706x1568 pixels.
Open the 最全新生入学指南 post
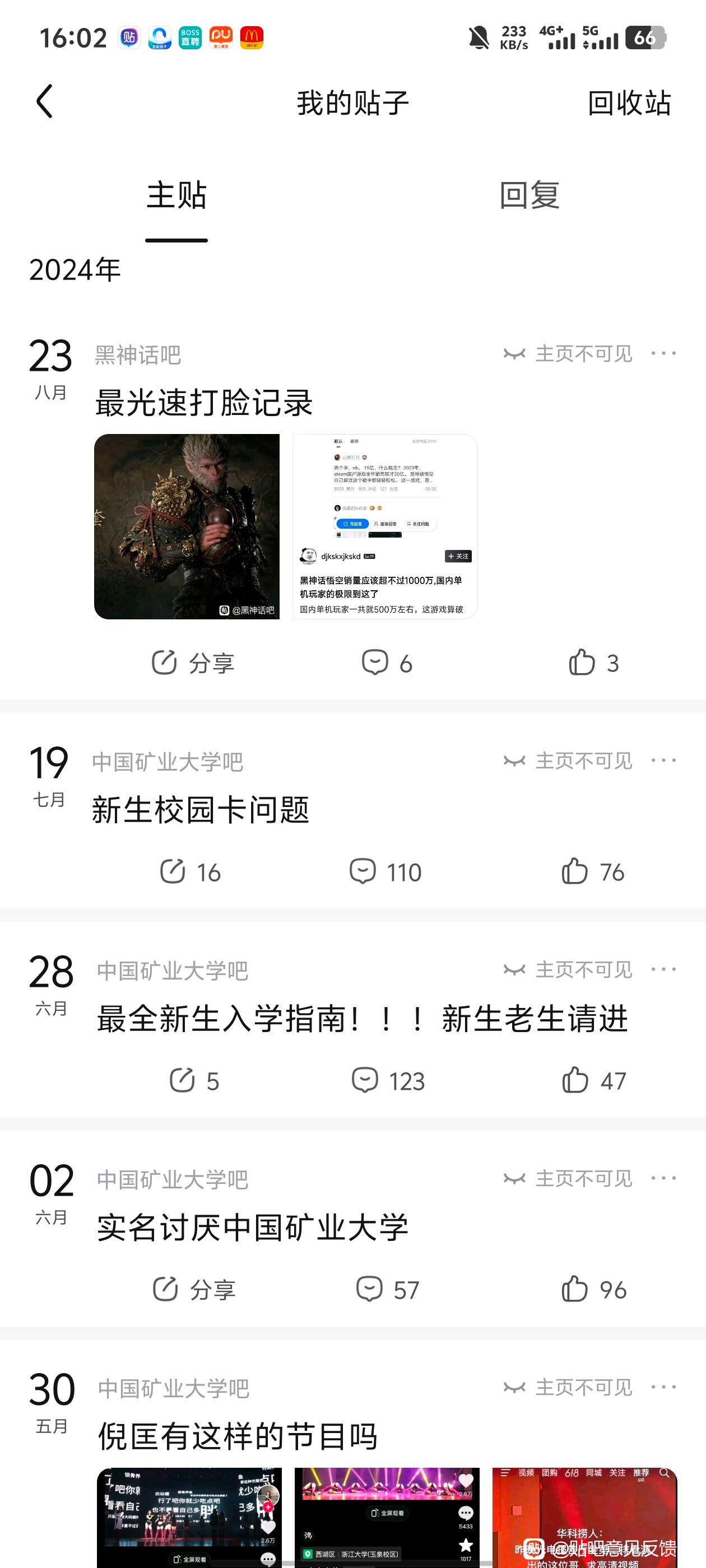362,1019
